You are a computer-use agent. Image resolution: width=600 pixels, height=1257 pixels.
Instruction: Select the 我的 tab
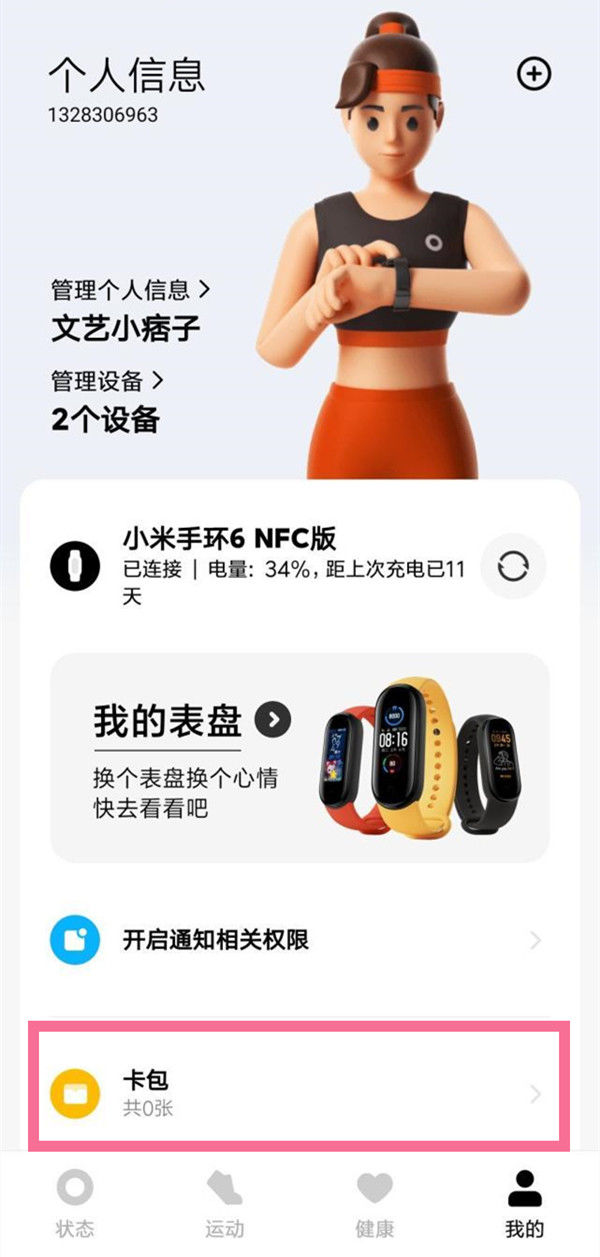[x=524, y=1204]
